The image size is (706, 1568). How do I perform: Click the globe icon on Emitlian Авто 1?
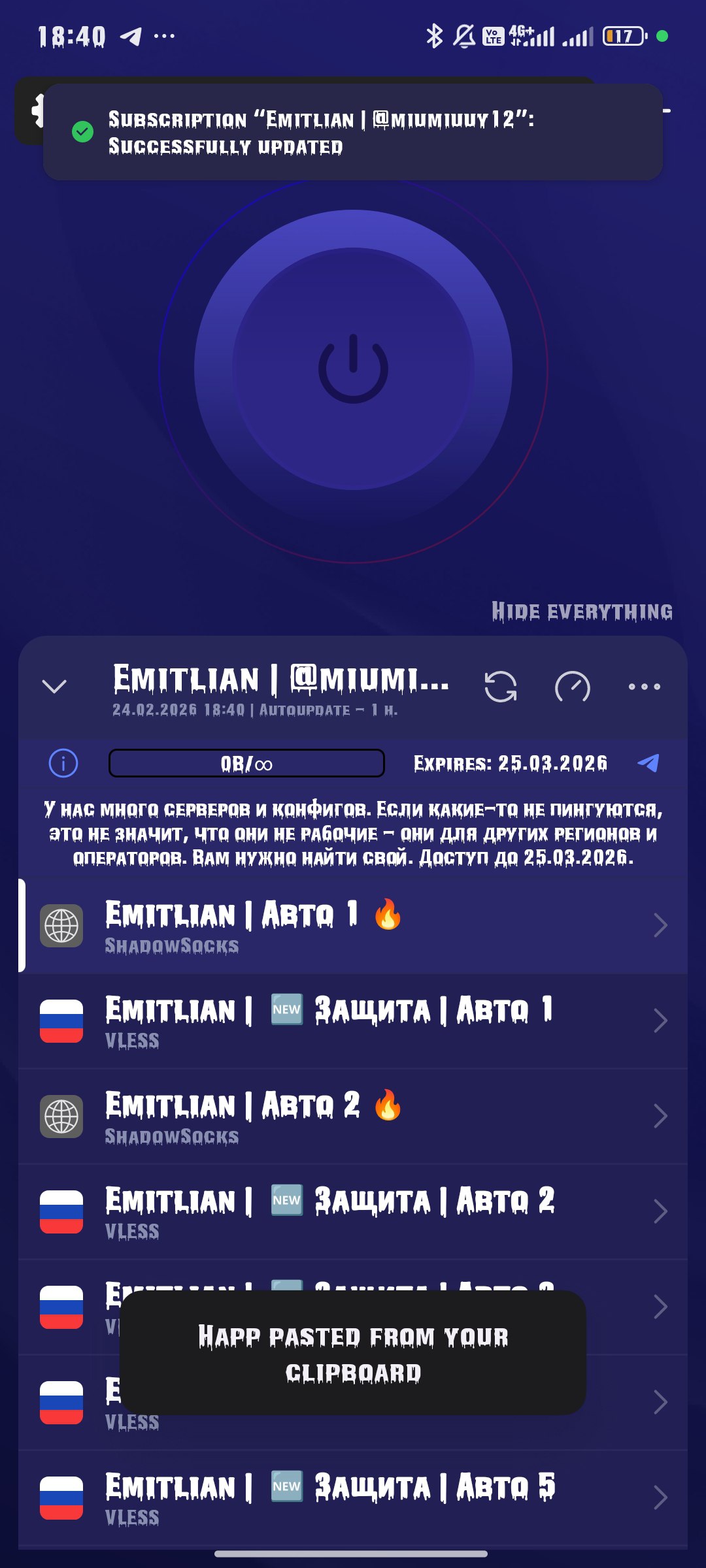tap(62, 924)
